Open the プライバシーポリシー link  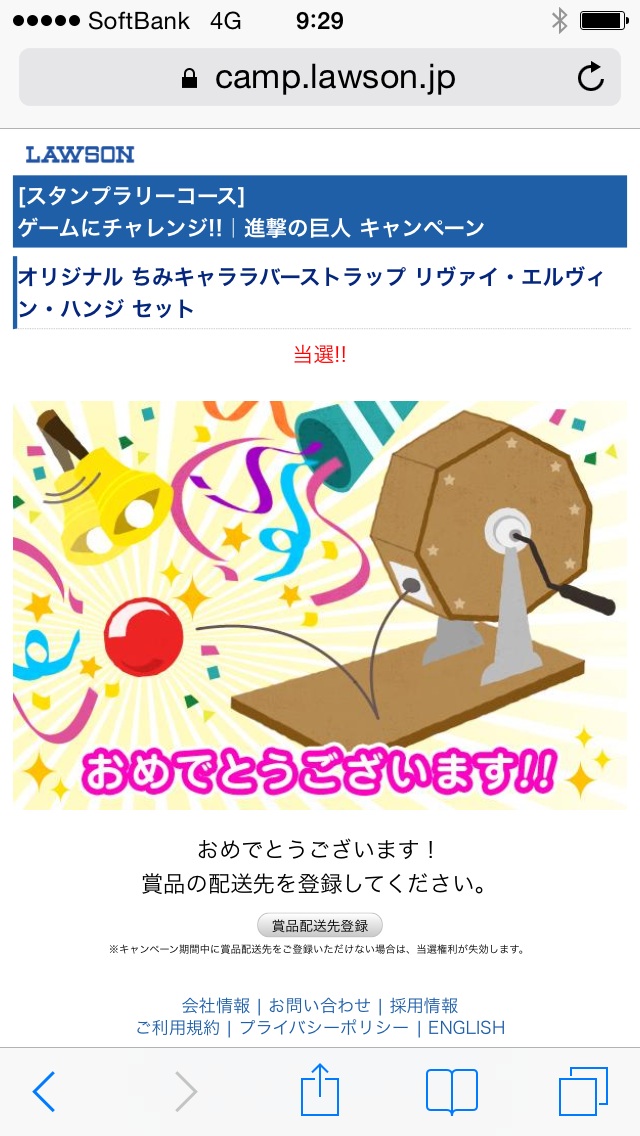(324, 1027)
